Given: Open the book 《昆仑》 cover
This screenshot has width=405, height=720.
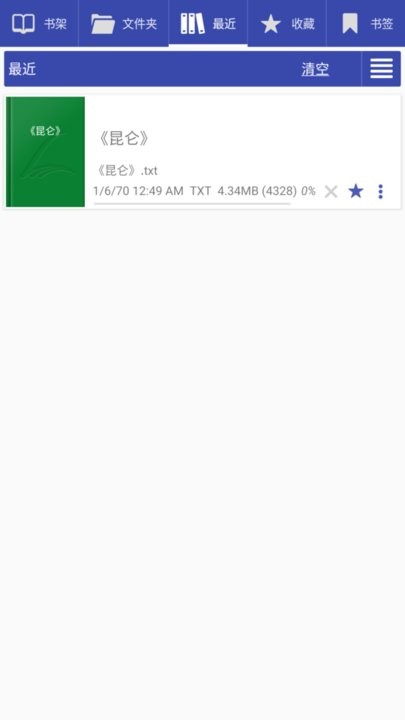Looking at the screenshot, I should (45, 152).
